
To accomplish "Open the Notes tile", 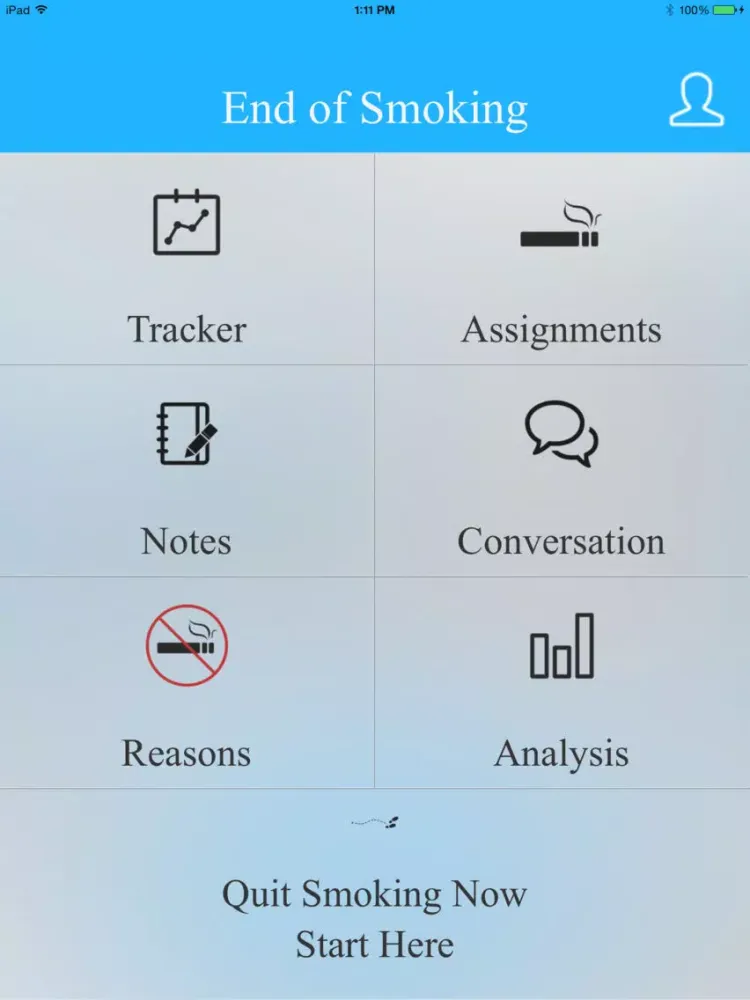I will point(187,471).
